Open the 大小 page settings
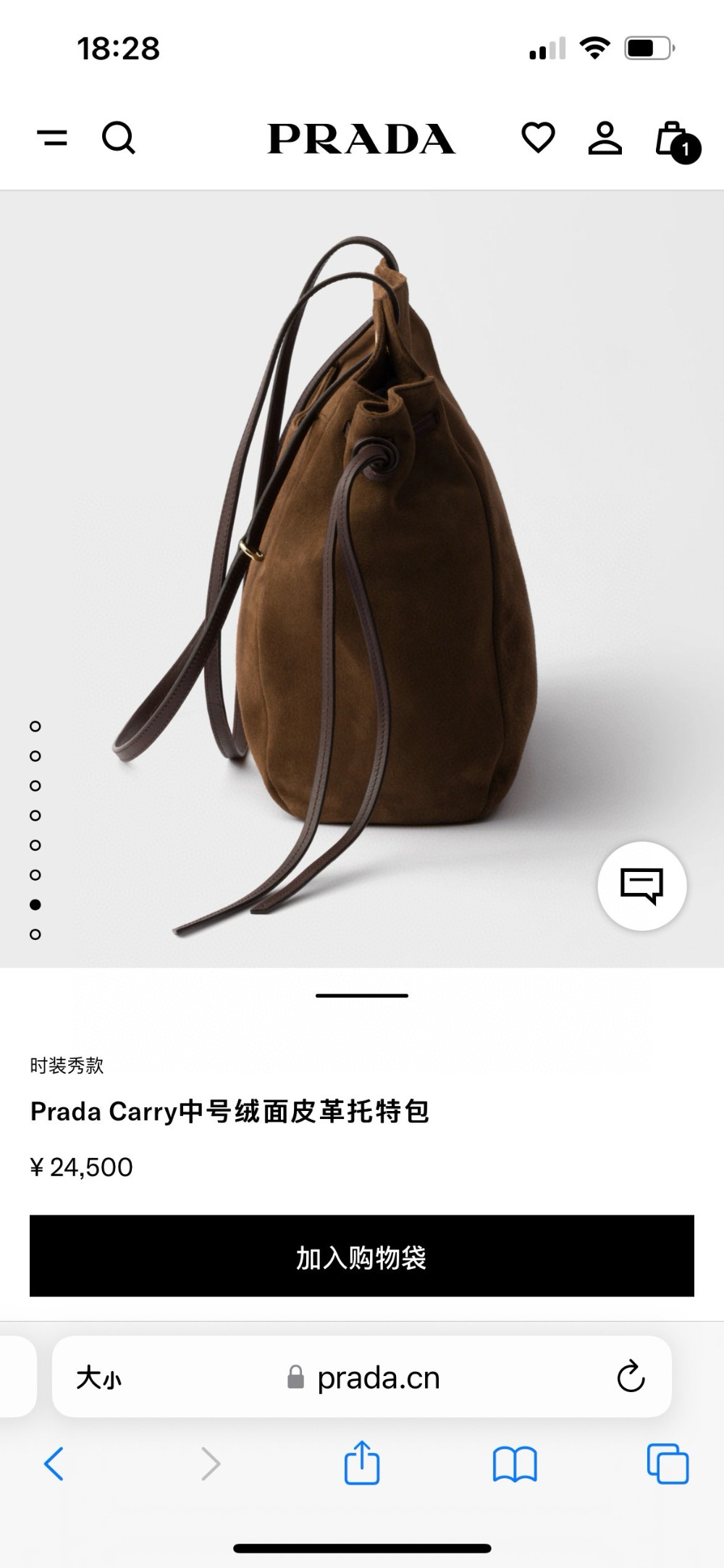 [x=99, y=1378]
